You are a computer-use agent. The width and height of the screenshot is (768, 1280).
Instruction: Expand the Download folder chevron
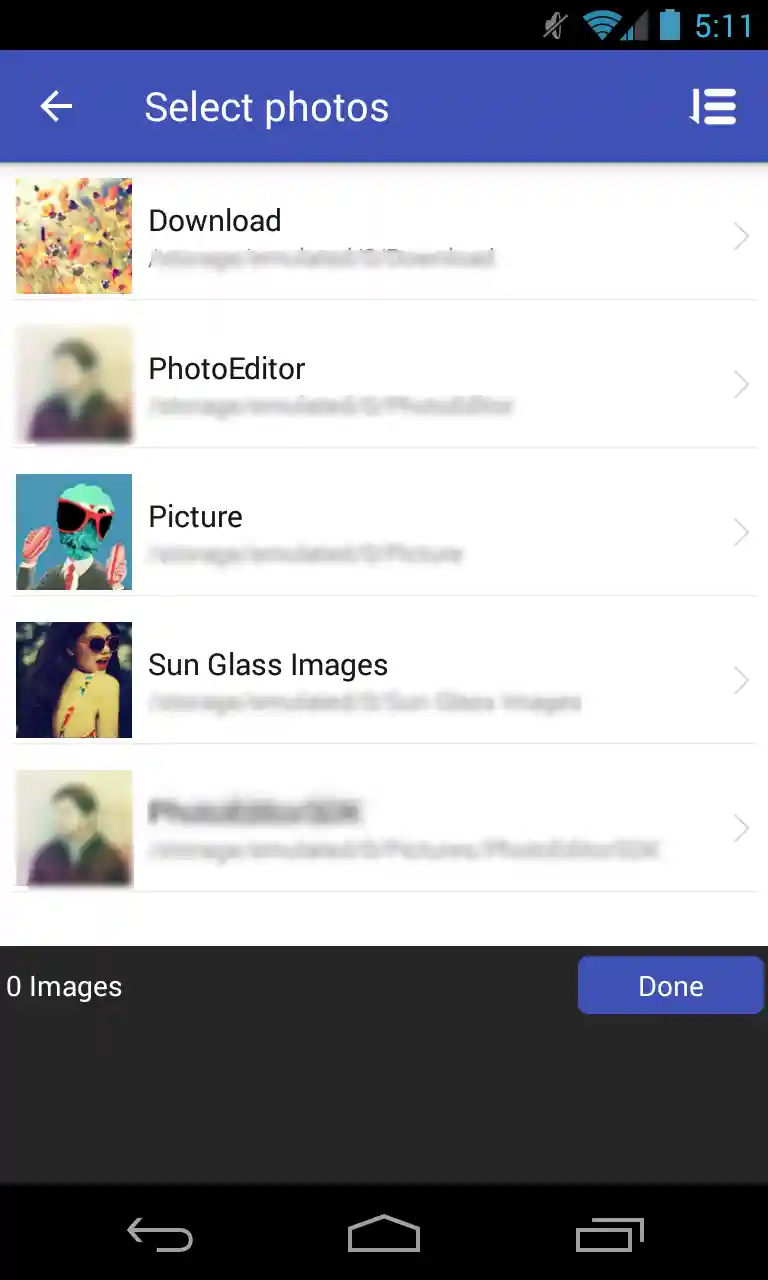click(740, 236)
